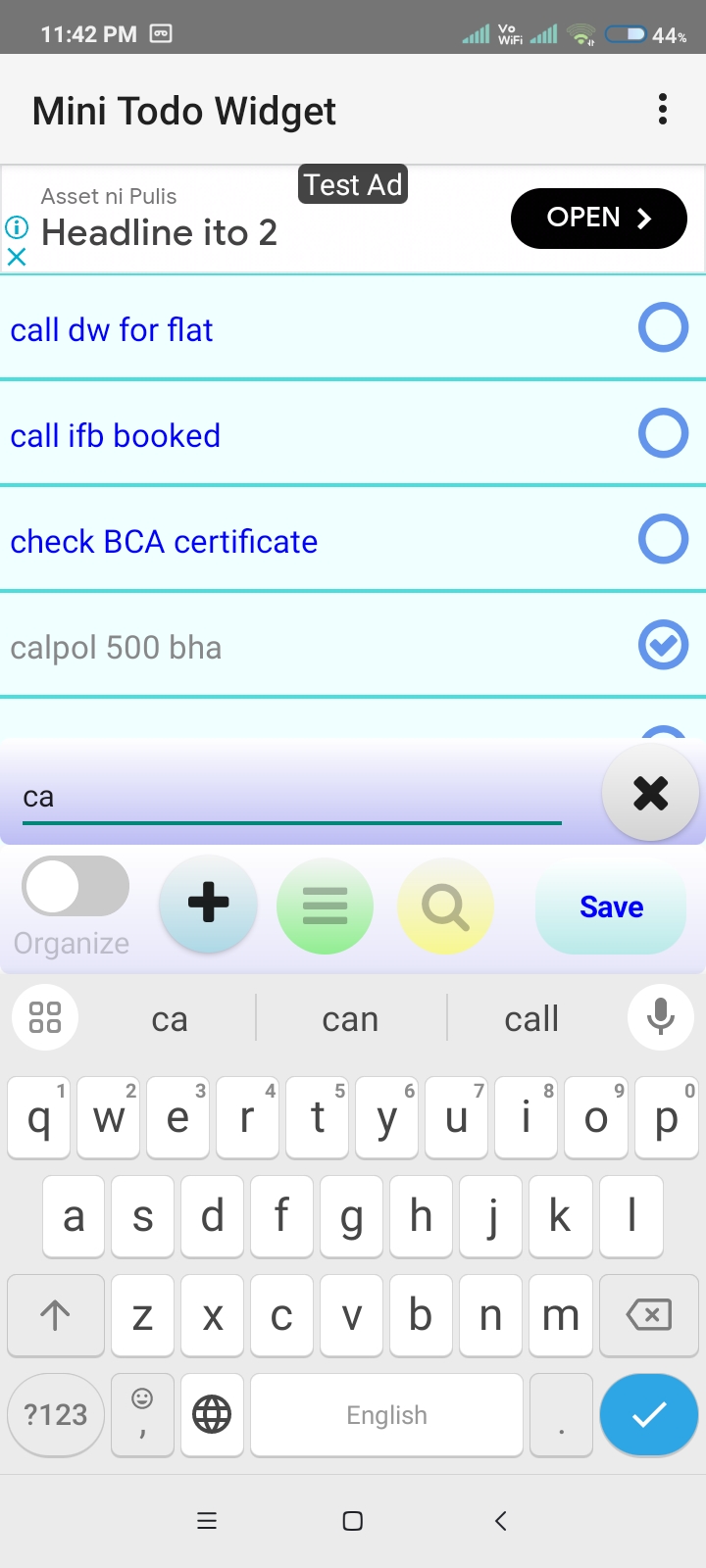Turn on the Organize switch
The width and height of the screenshot is (706, 1568).
tap(76, 887)
